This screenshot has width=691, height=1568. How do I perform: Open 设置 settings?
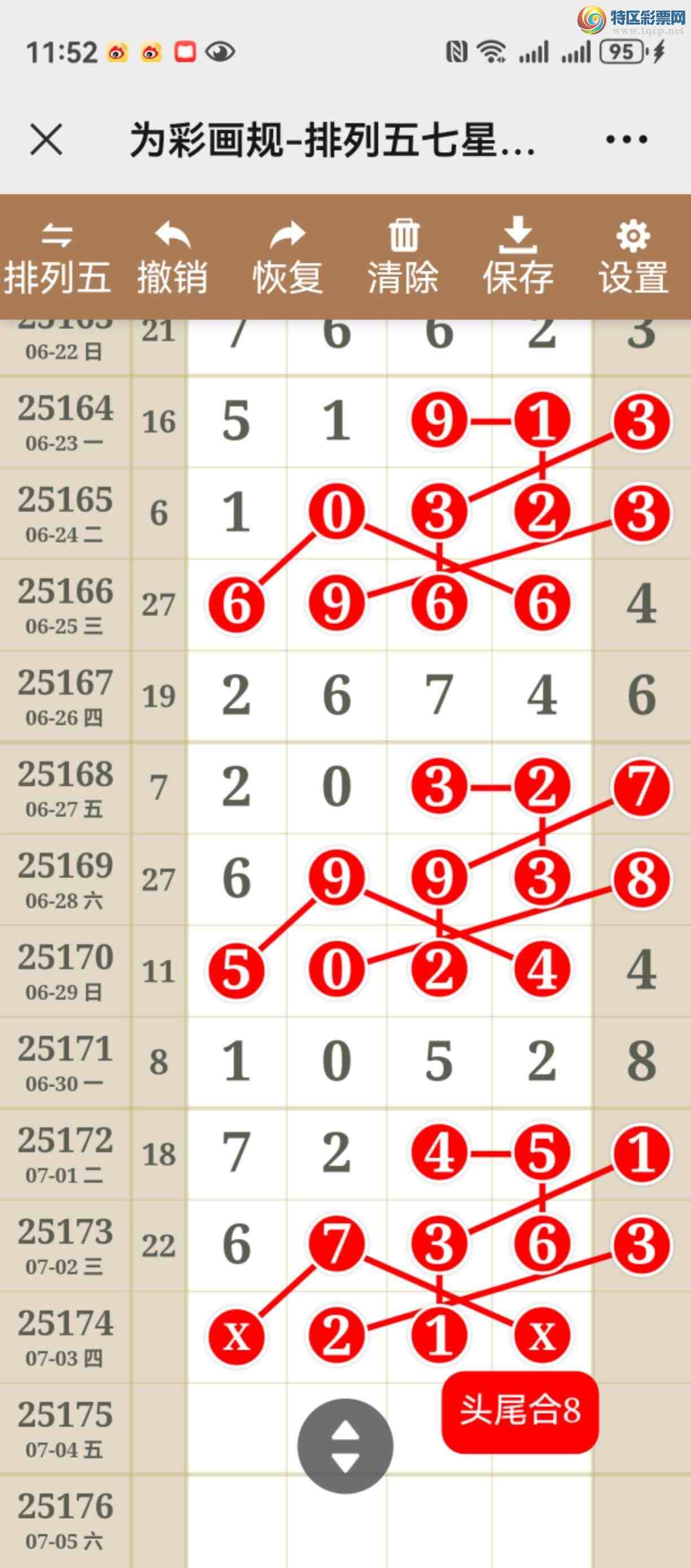[x=633, y=258]
